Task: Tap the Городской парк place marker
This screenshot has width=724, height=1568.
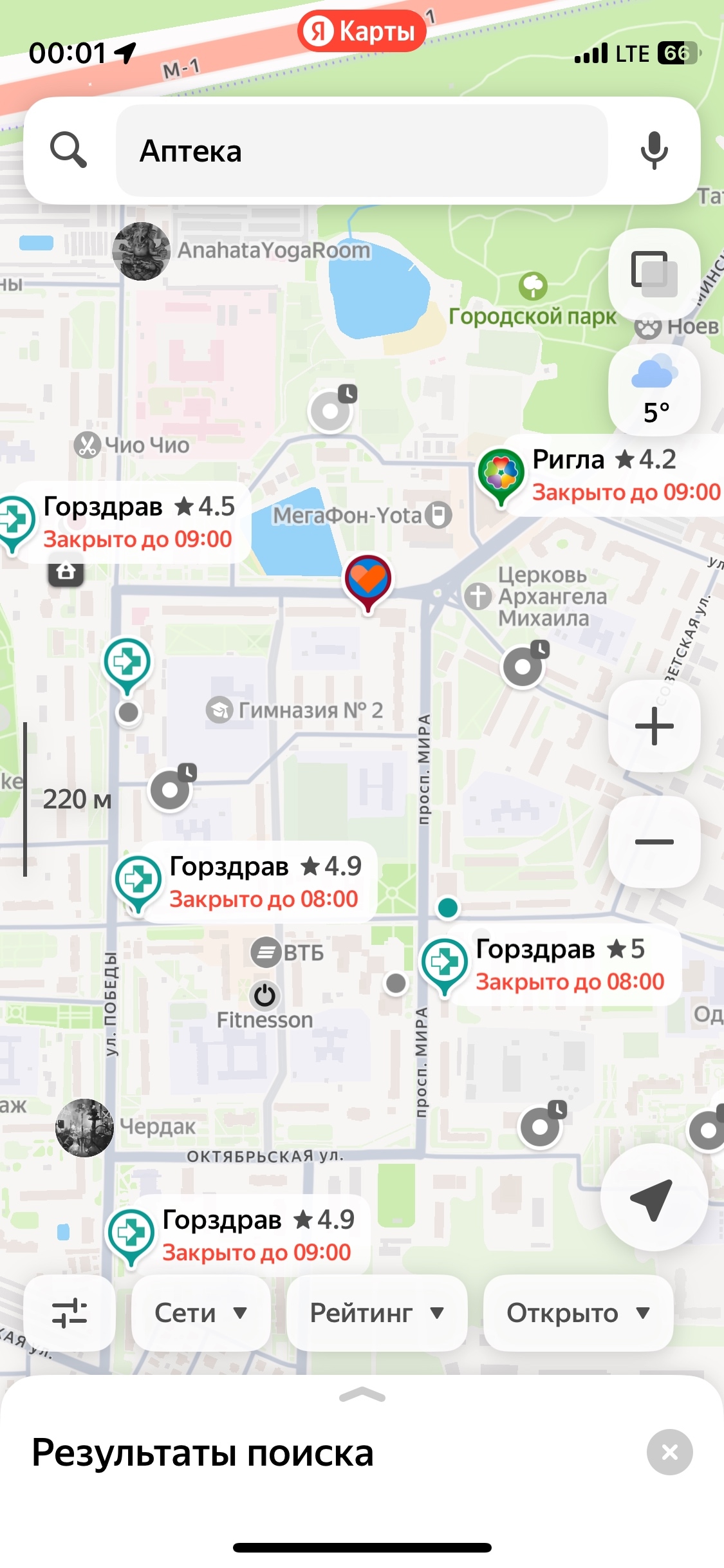Action: coord(534,287)
